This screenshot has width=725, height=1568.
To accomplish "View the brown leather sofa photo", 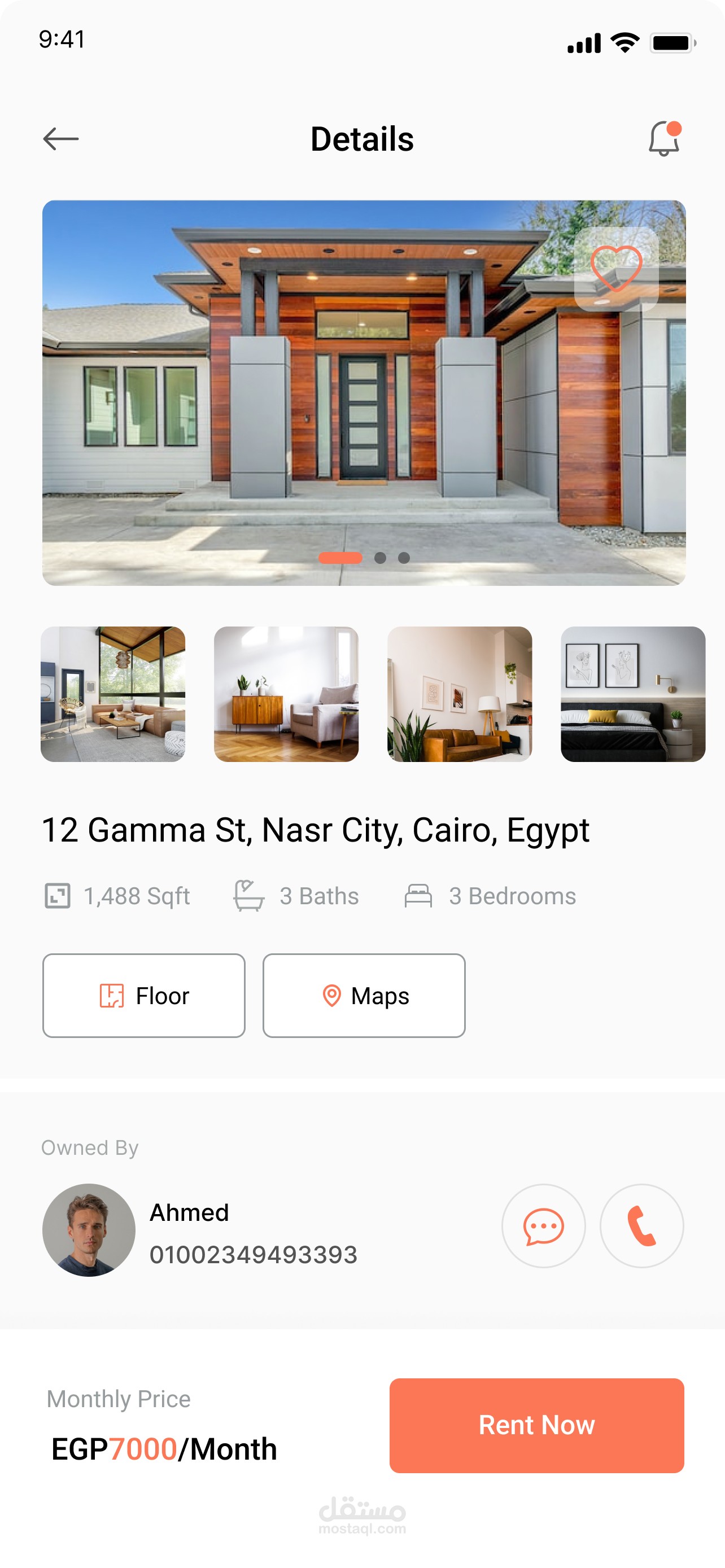I will tap(460, 694).
